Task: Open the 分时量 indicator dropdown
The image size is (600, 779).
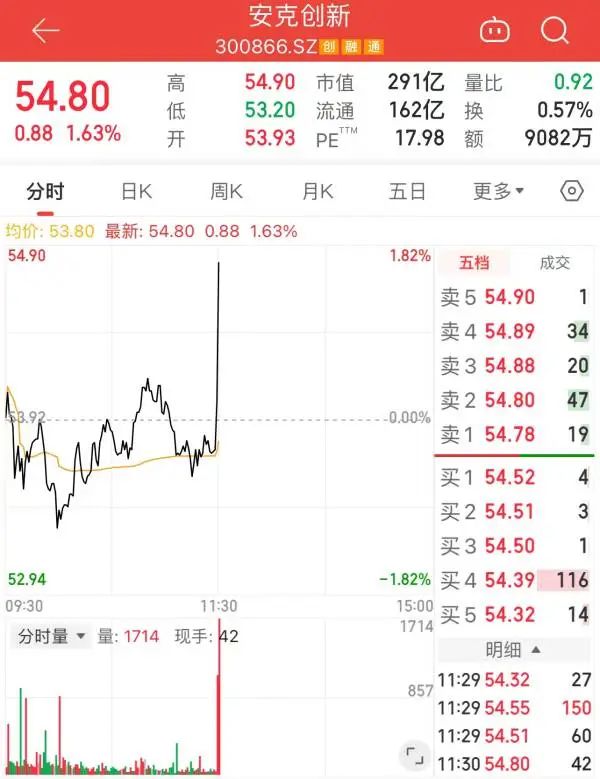Action: (53, 636)
